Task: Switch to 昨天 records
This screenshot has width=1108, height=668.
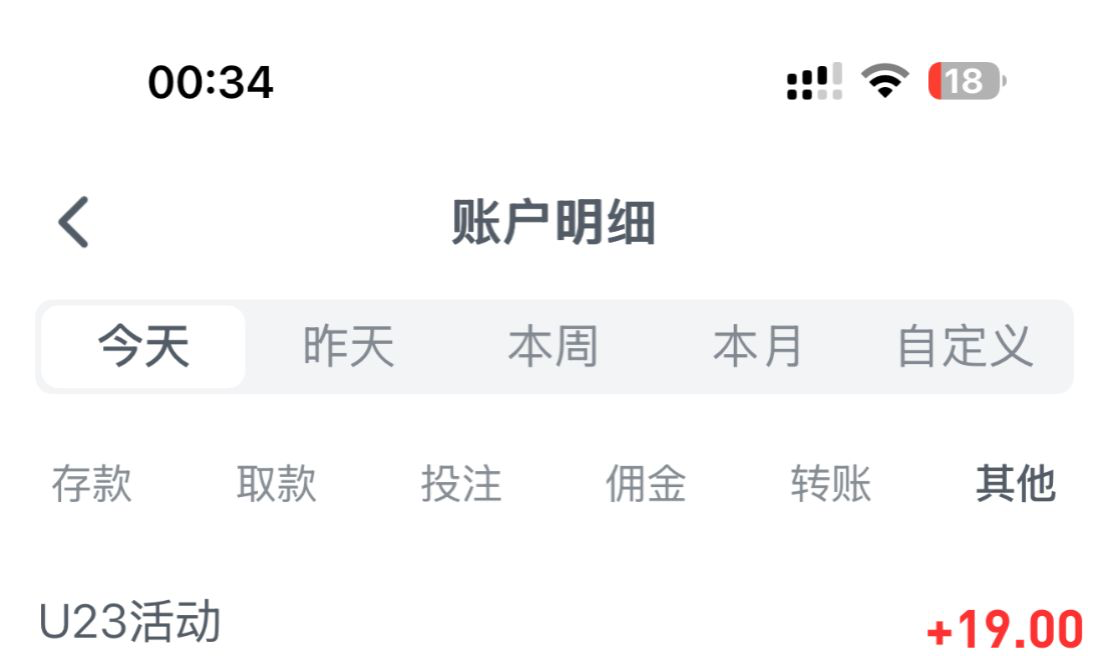Action: [x=348, y=347]
